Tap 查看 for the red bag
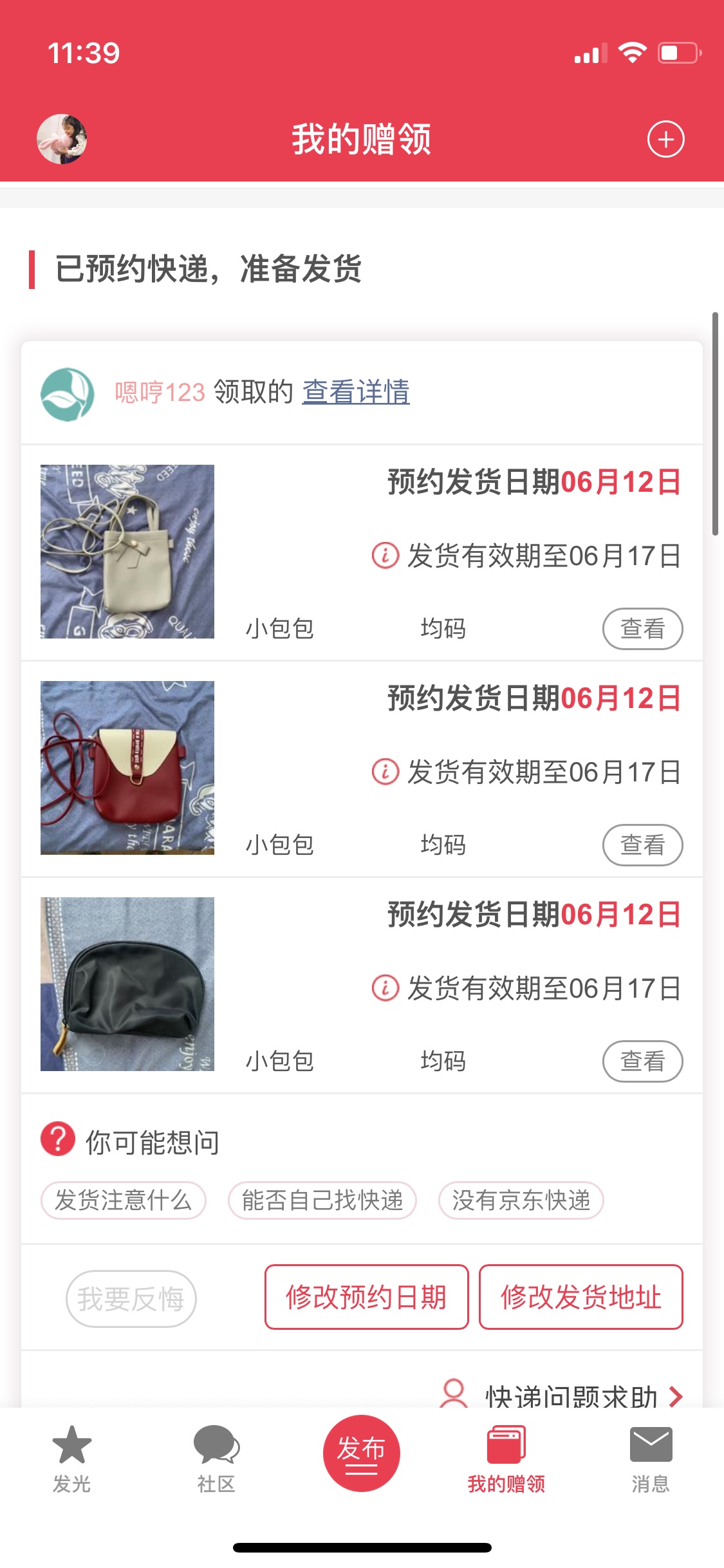The width and height of the screenshot is (724, 1568). point(642,845)
